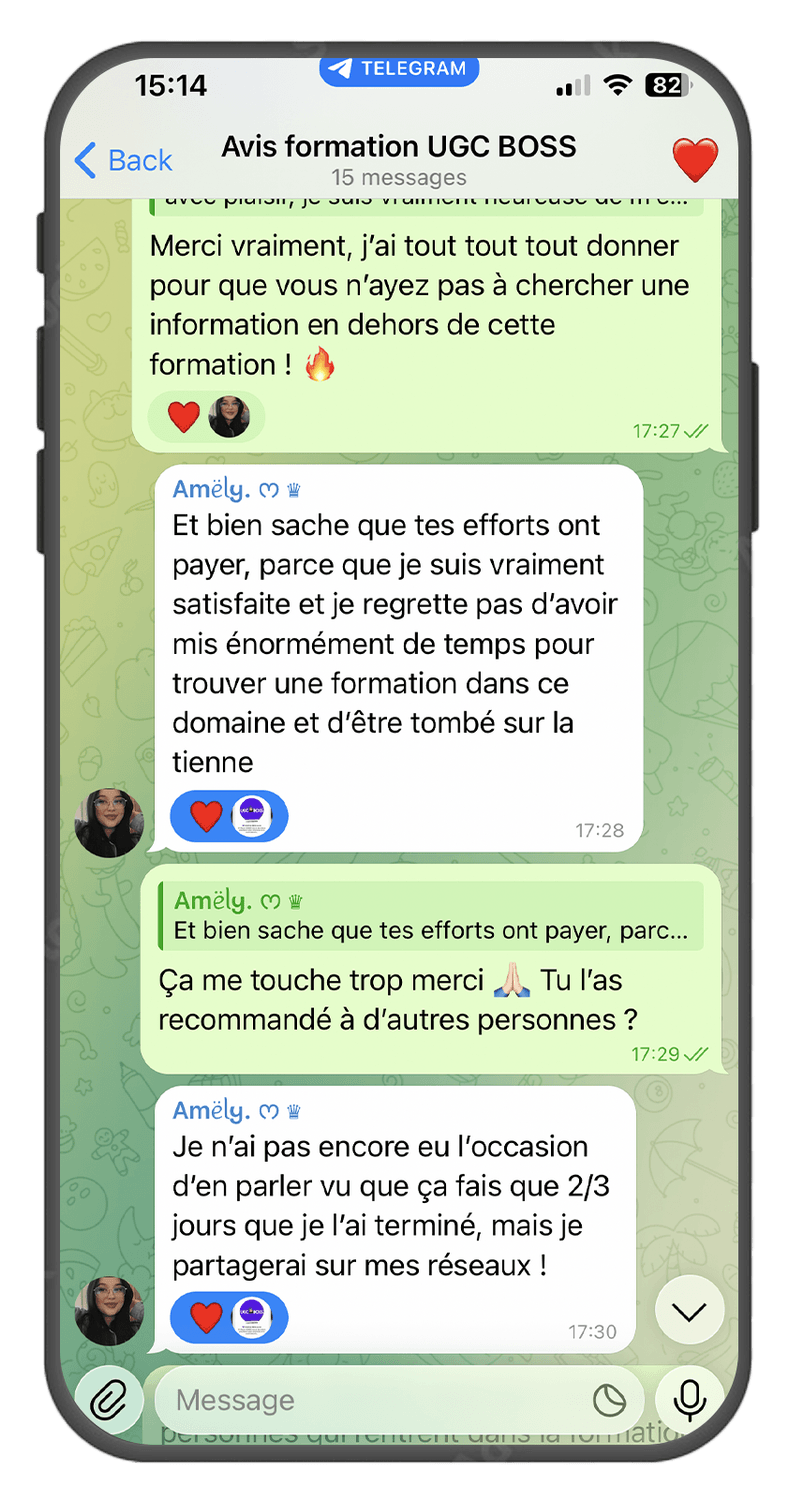The image size is (804, 1500).
Task: Open the red heart chat avatar
Action: [694, 160]
